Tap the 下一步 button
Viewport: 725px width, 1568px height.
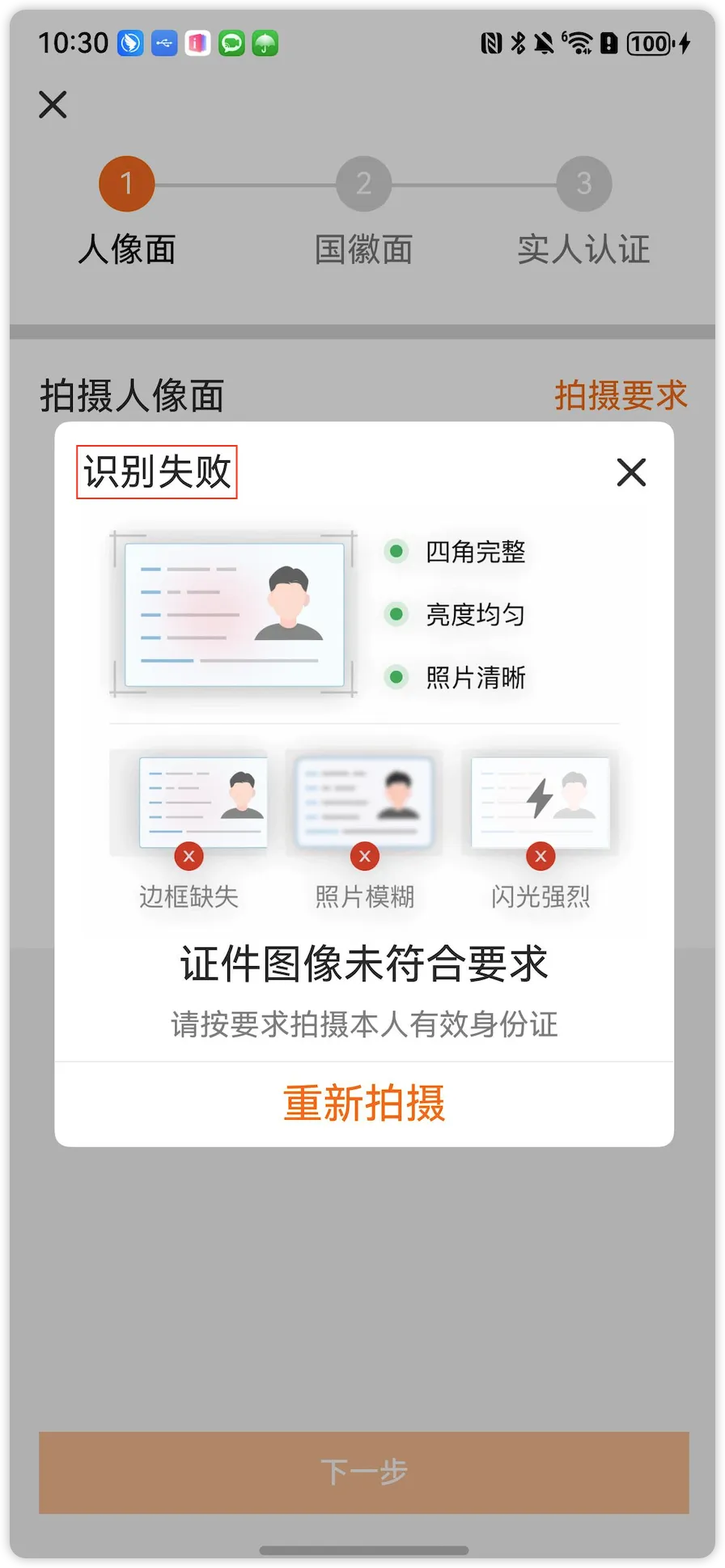coord(364,1472)
